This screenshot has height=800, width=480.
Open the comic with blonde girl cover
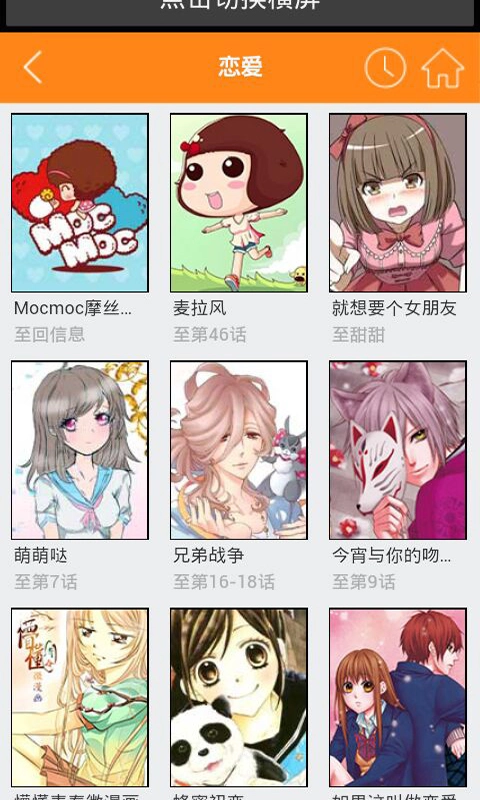(x=80, y=697)
